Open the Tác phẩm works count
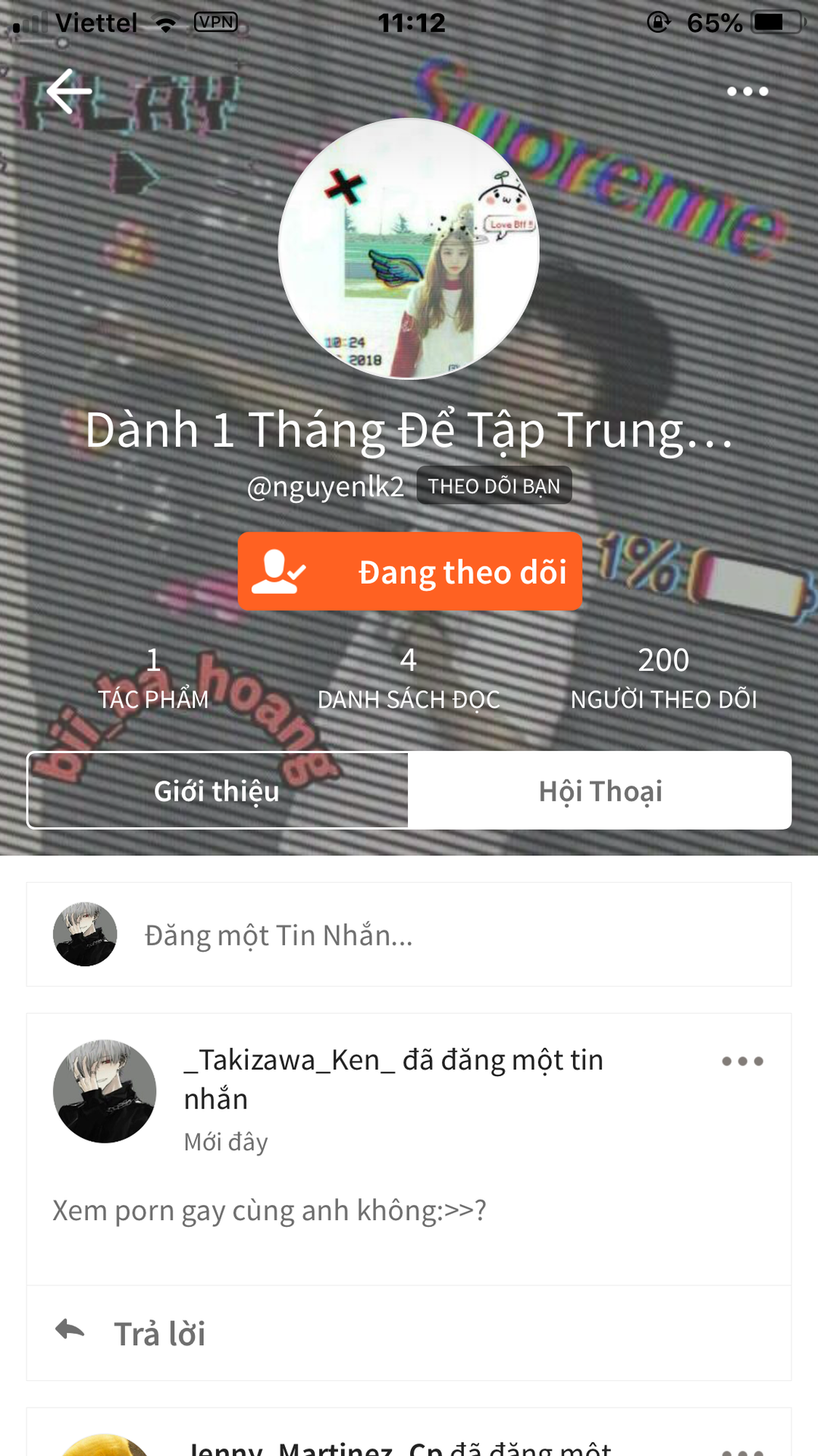Viewport: 818px width, 1456px height. click(x=153, y=679)
